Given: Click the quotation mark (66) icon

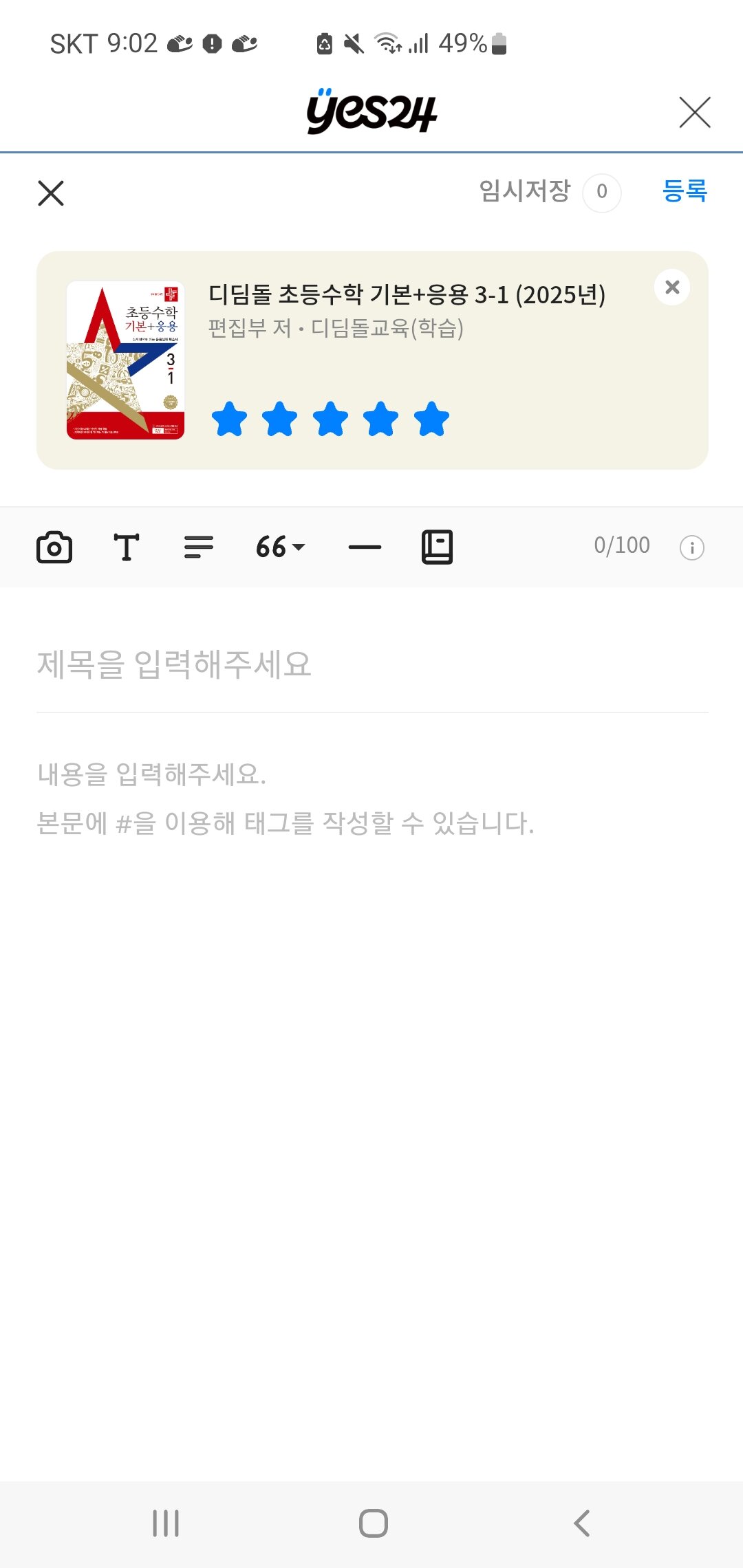Looking at the screenshot, I should tap(272, 547).
